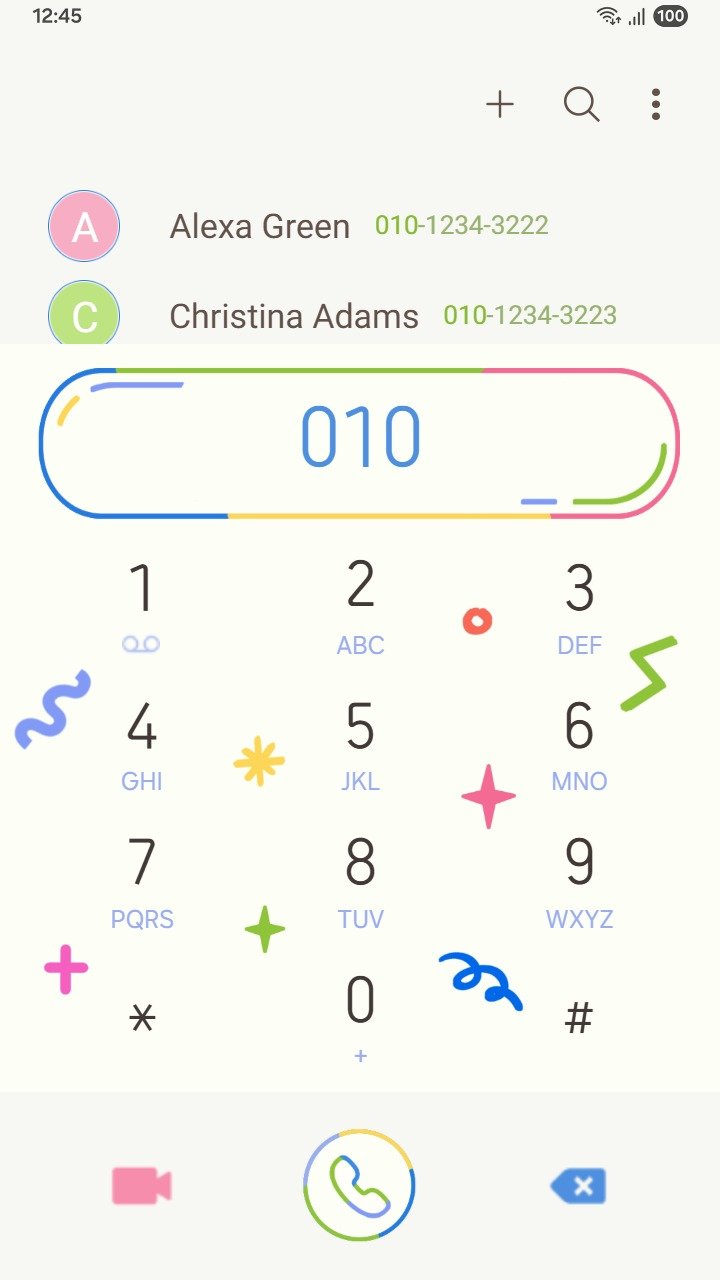720x1280 pixels.
Task: Delete the last digit with backspace
Action: click(x=579, y=1186)
